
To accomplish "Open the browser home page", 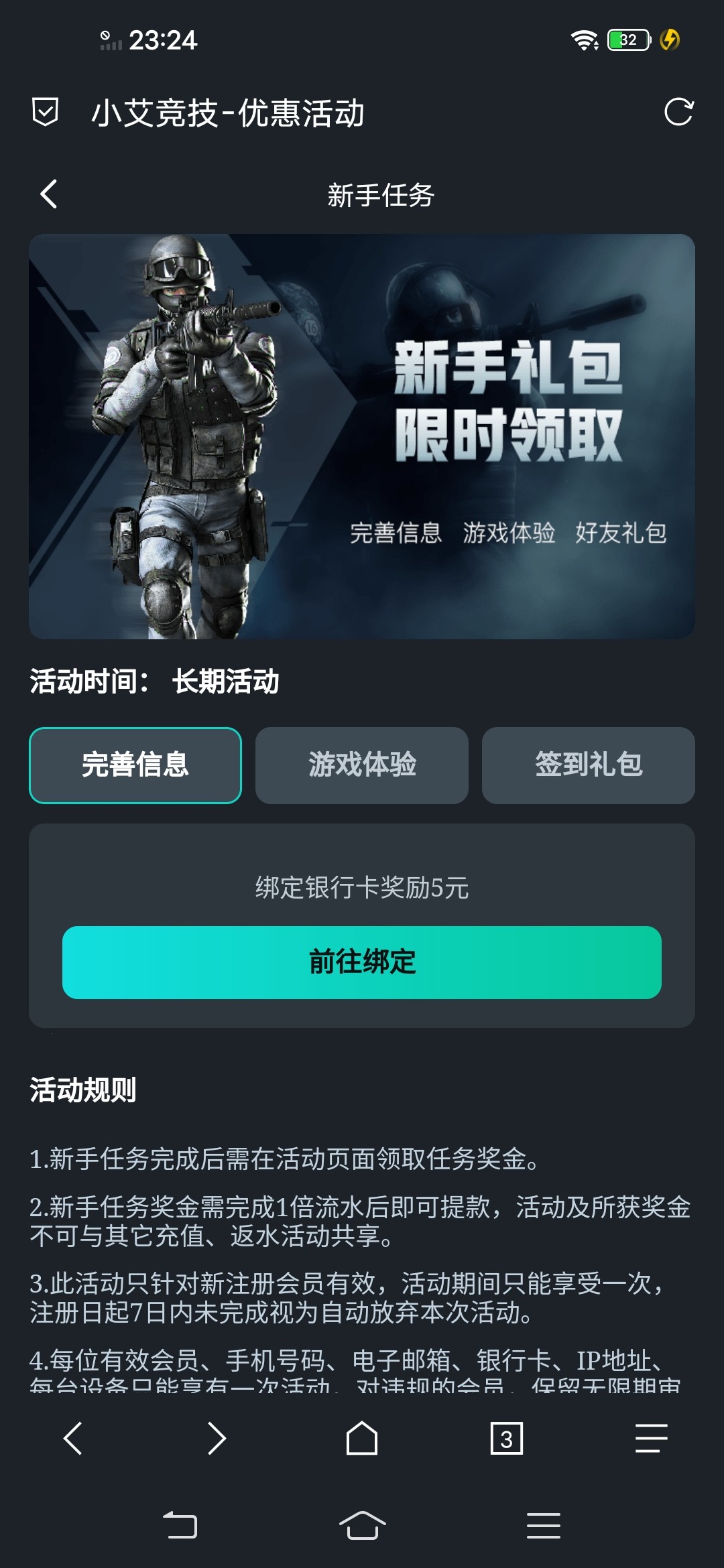I will pyautogui.click(x=362, y=1439).
